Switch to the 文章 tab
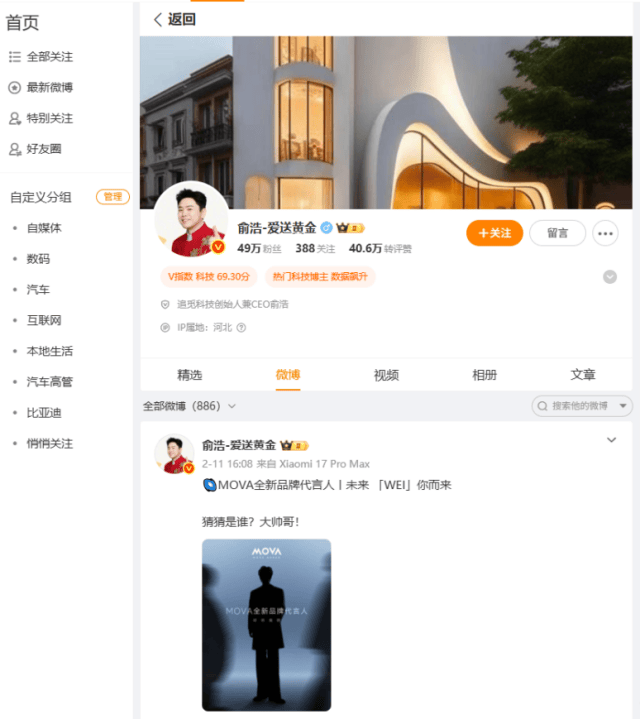The height and width of the screenshot is (719, 640). (x=583, y=375)
